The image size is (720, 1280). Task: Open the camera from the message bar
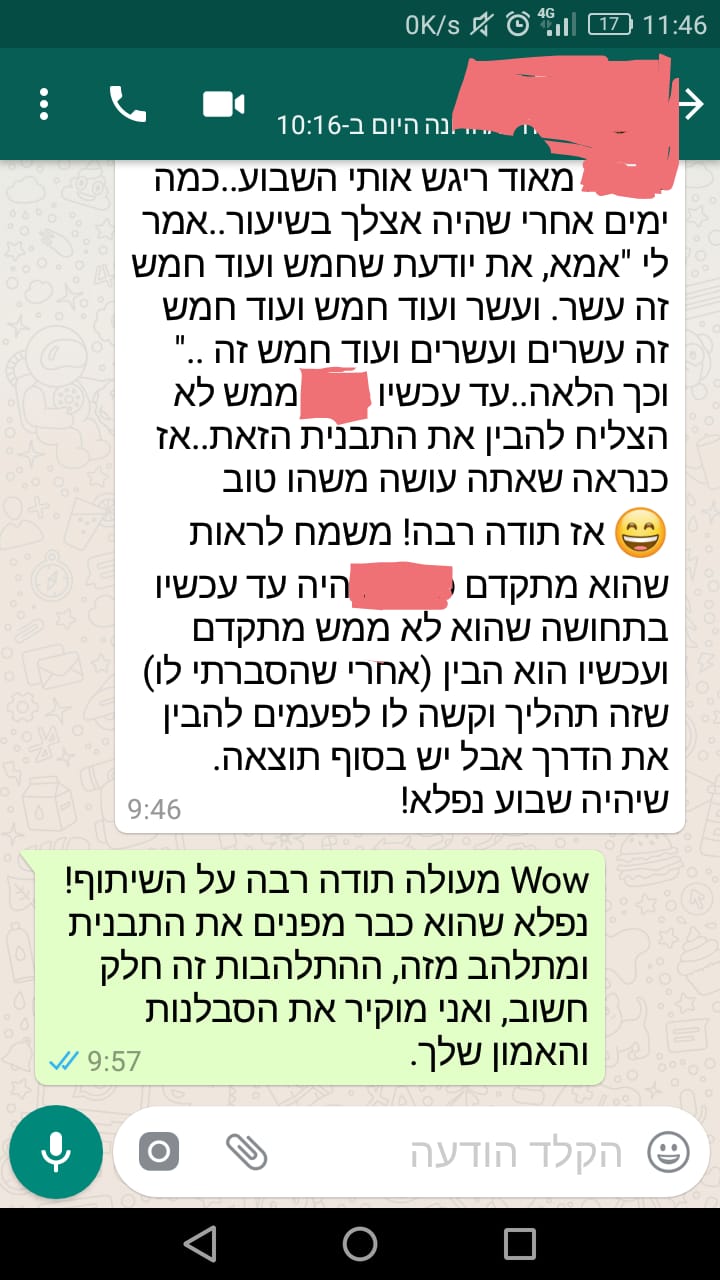click(x=158, y=1153)
